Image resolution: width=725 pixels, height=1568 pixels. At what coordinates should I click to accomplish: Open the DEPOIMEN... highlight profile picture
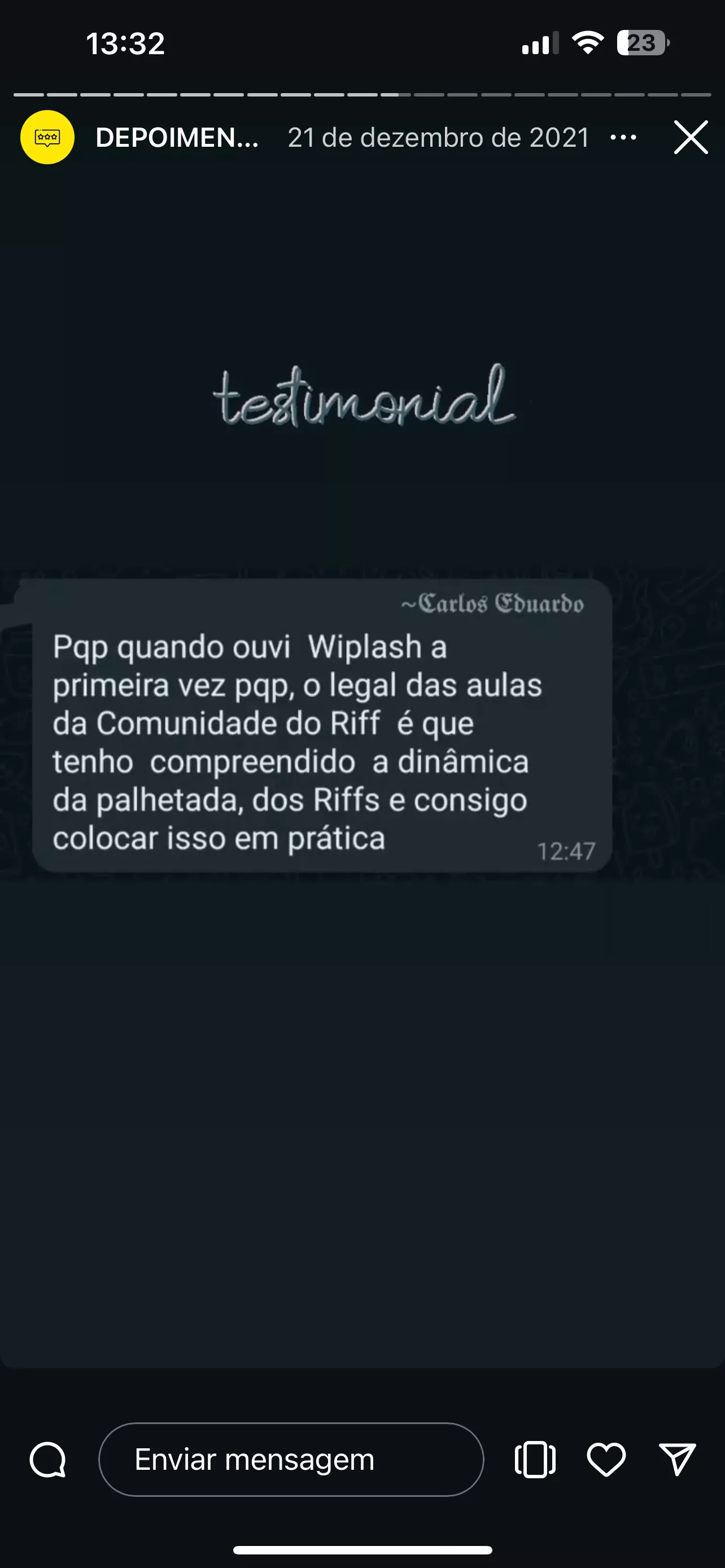click(47, 138)
